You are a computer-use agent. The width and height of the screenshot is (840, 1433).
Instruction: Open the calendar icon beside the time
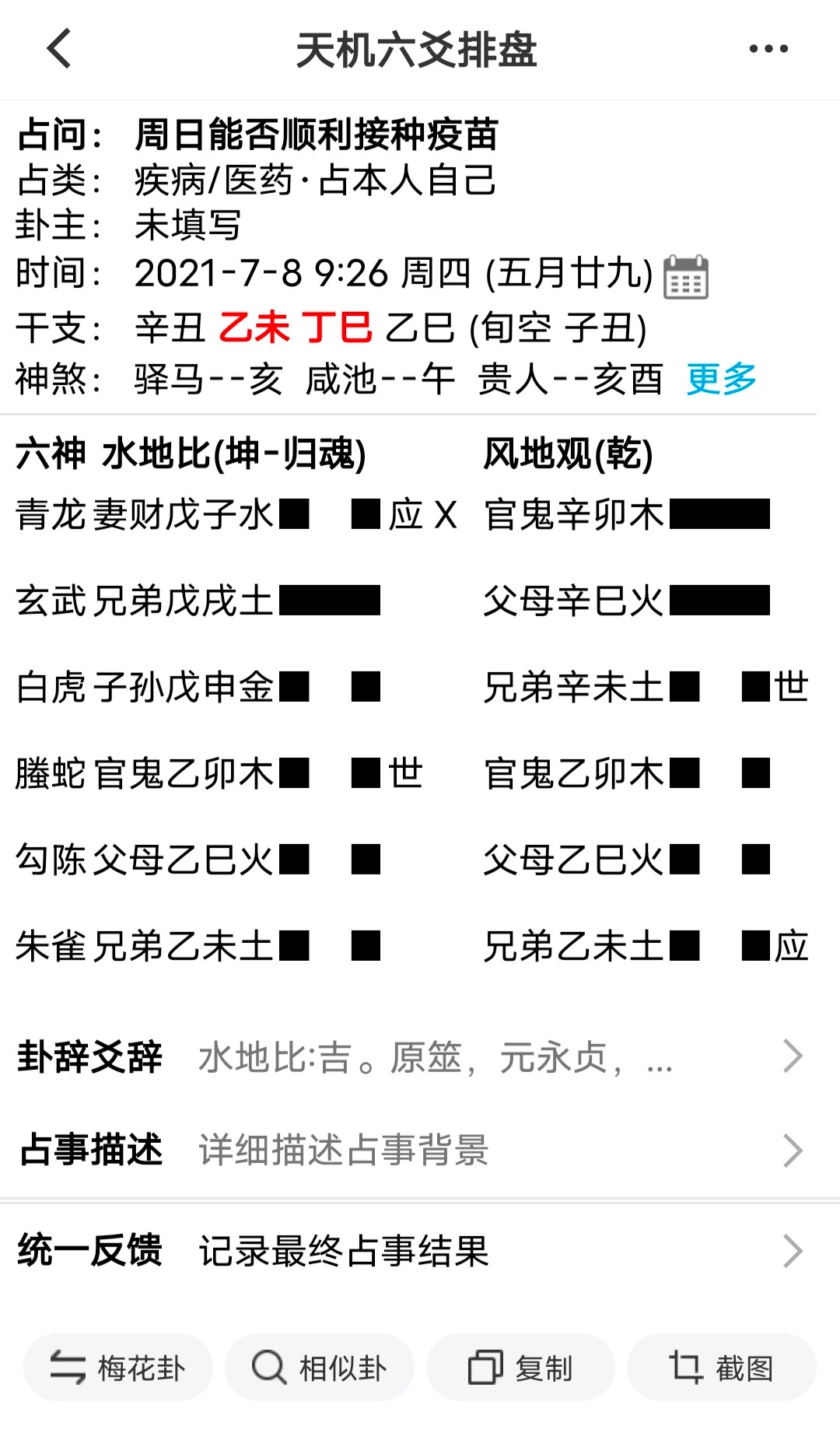pos(685,276)
